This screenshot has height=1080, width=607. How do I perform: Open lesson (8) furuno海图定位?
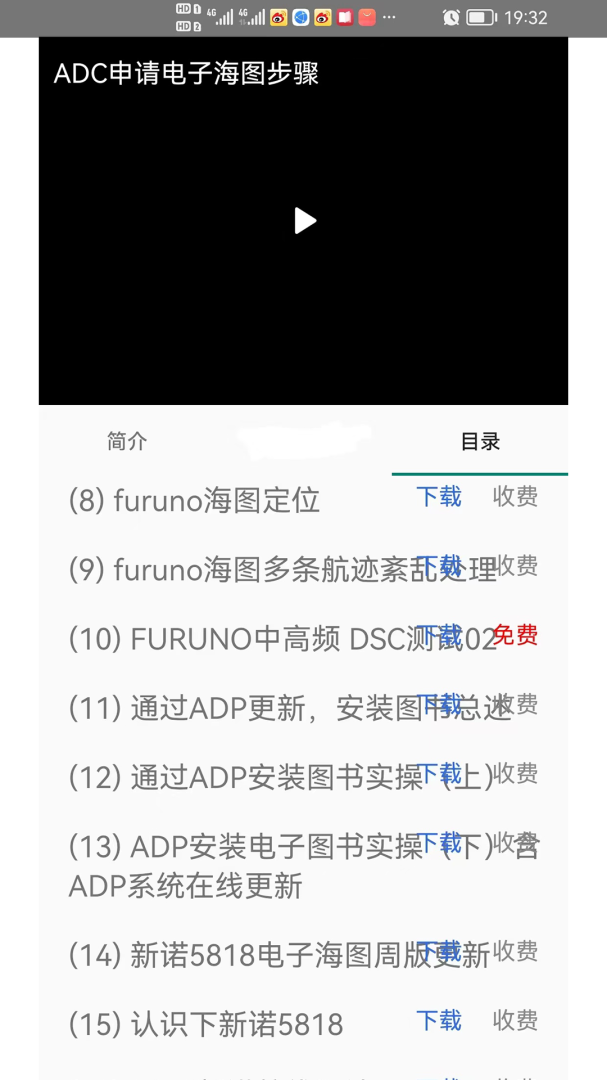(194, 500)
